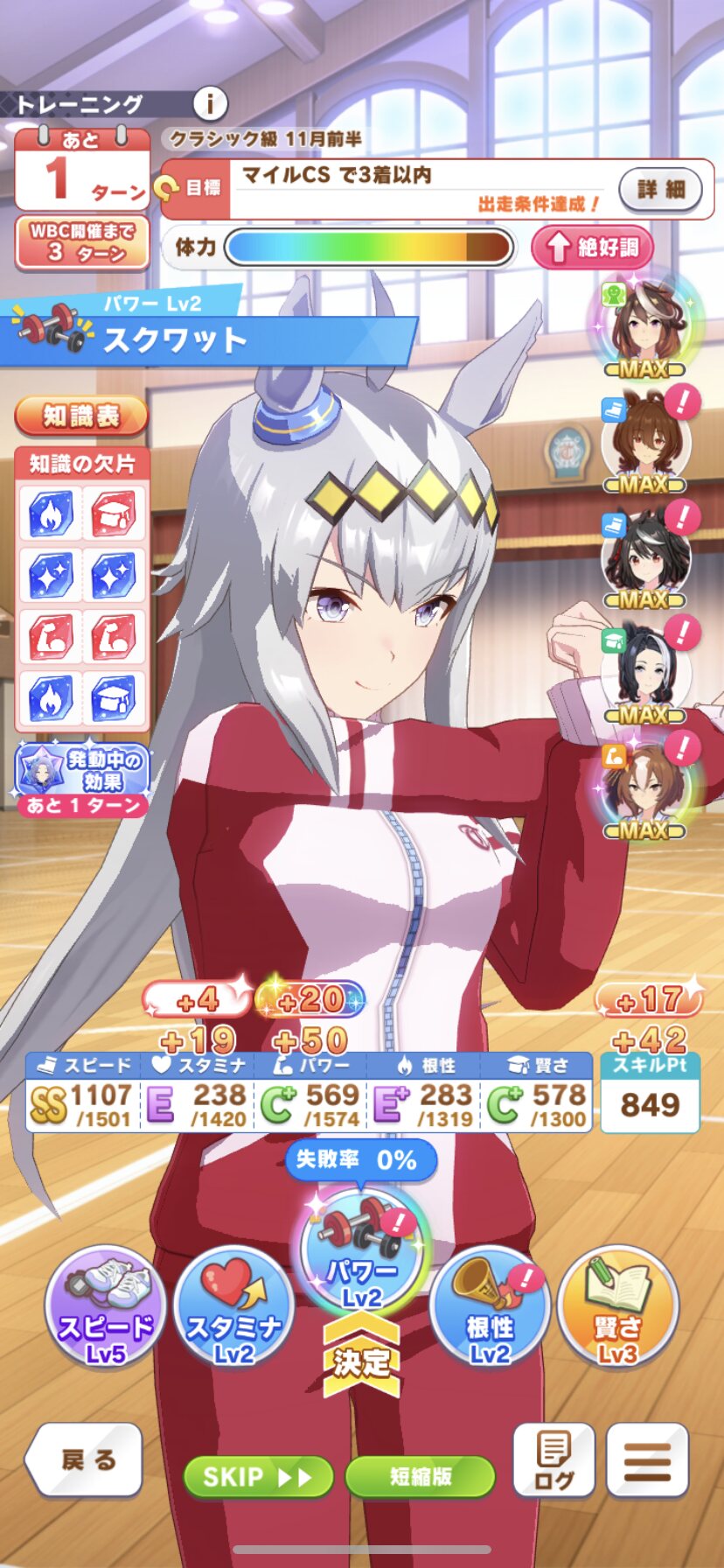Toggle the SKIP option
The image size is (724, 1568).
coord(258,1477)
